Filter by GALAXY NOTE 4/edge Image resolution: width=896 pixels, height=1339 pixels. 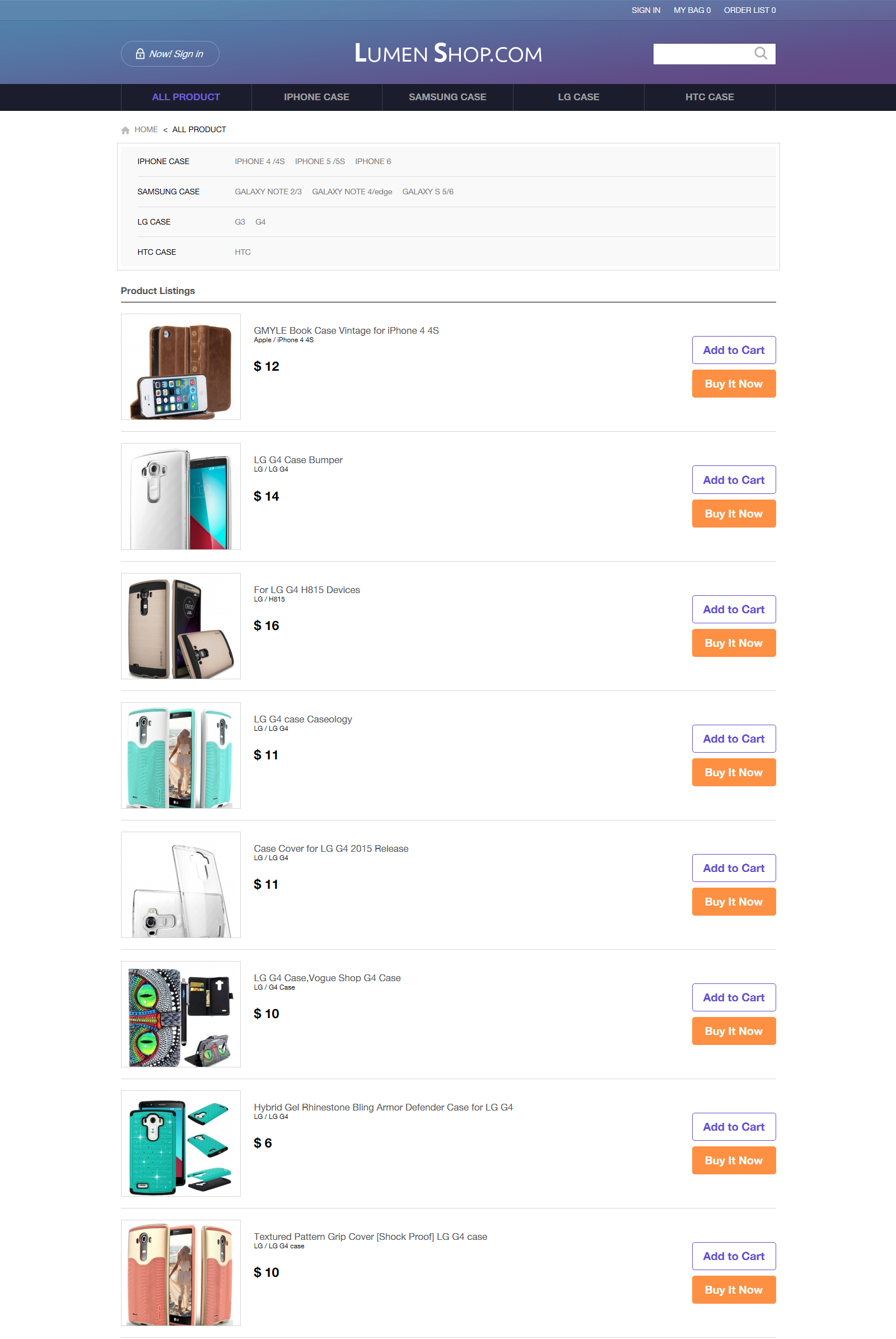coord(352,192)
